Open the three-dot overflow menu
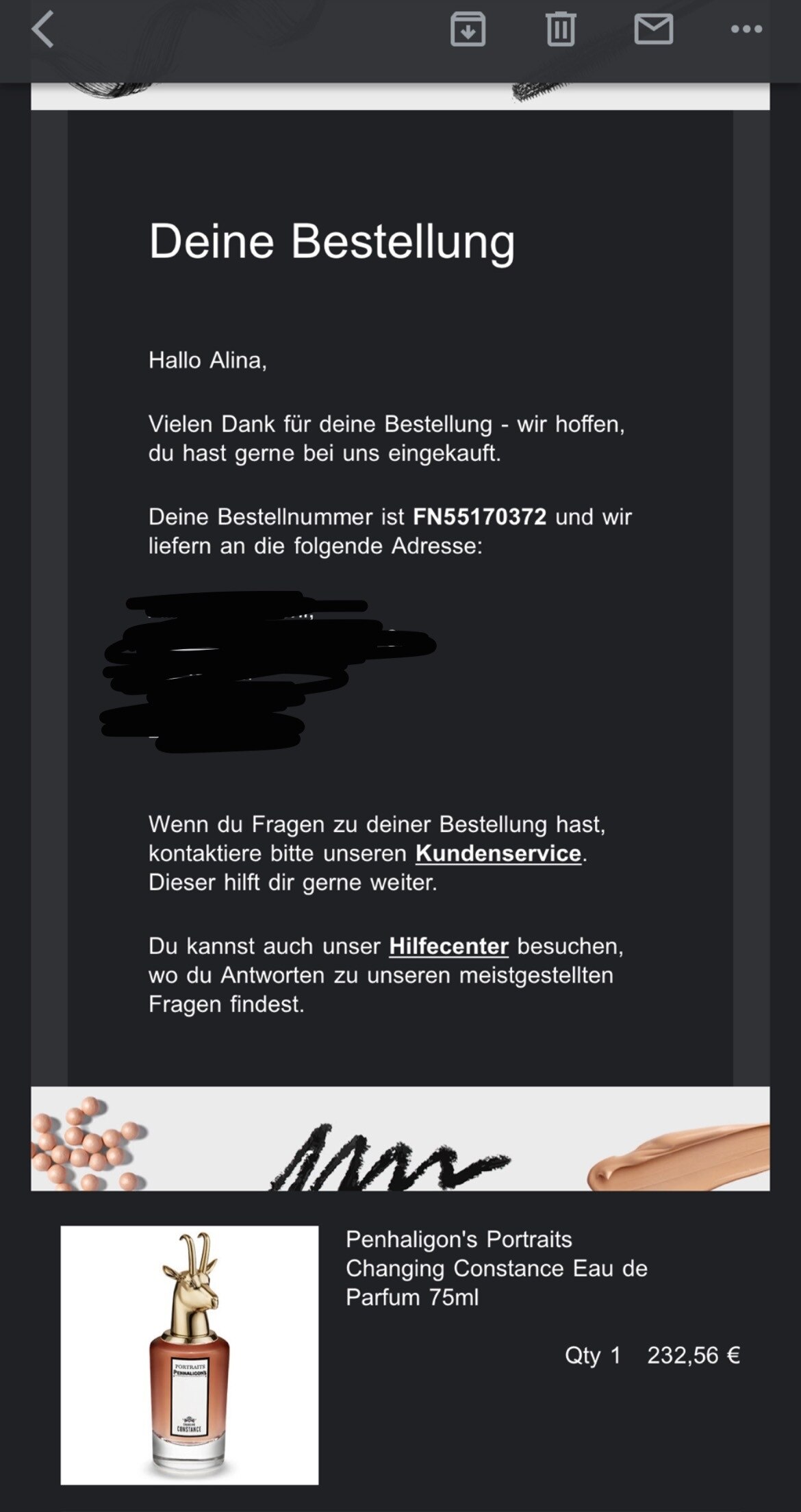Screen dimensions: 801x1512 746,29
